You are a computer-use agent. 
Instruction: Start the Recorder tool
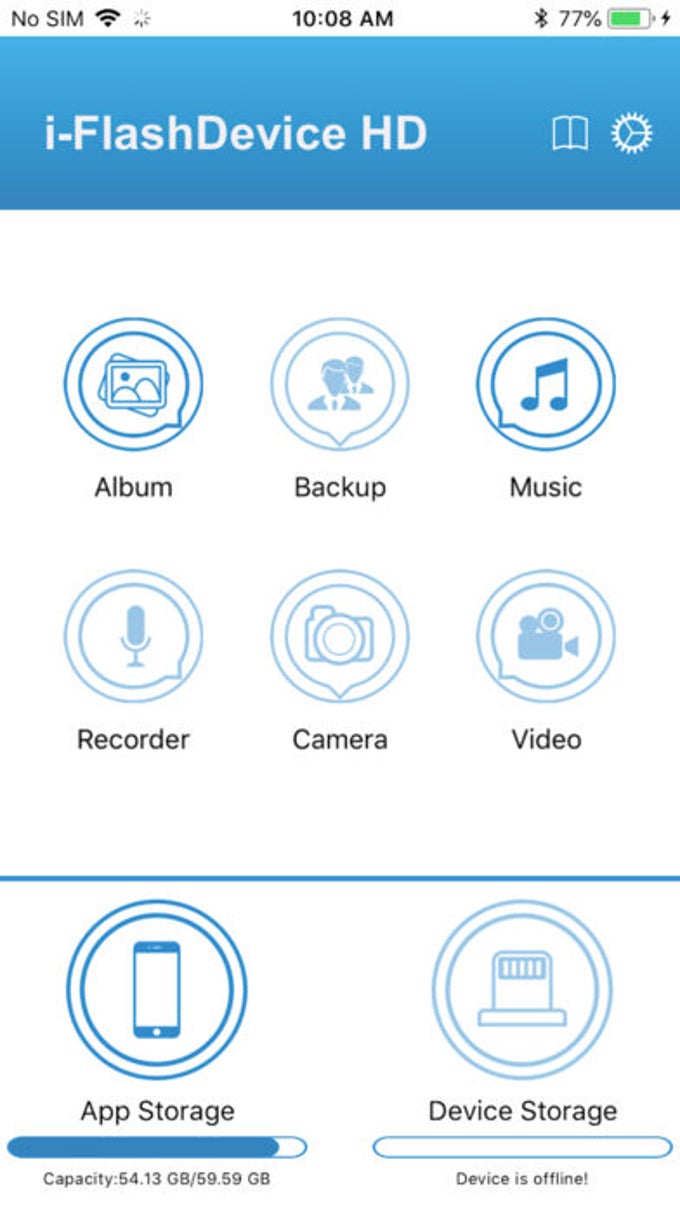click(x=134, y=638)
